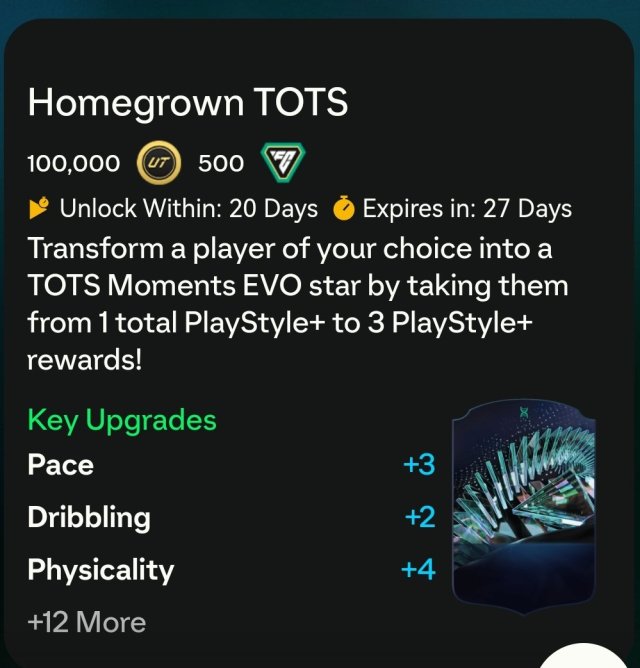Screen dimensions: 640x668
Task: Expand the +12 More upgrades list
Action: (87, 622)
